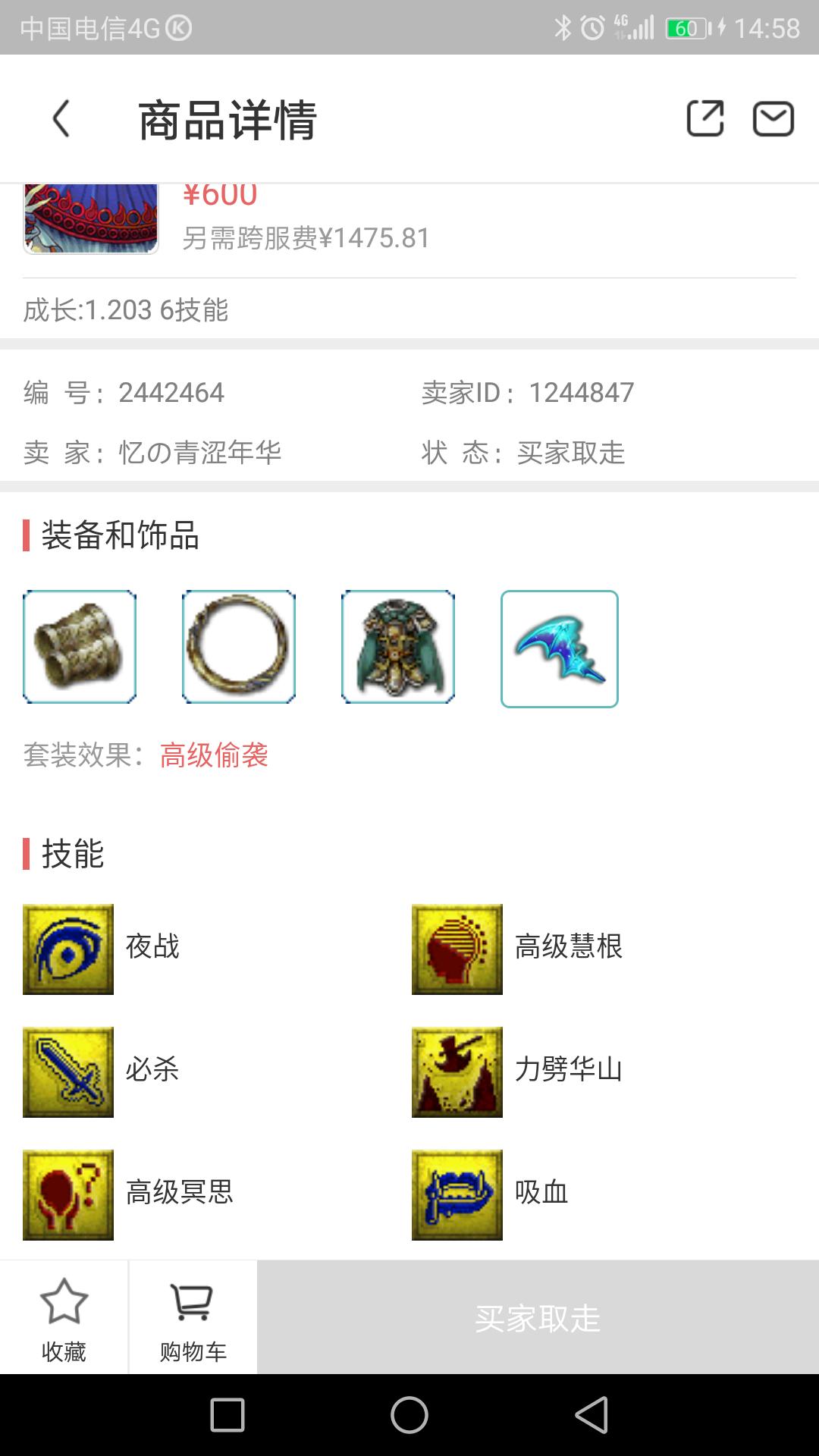View the blue wing accessory item
The image size is (819, 1456).
pyautogui.click(x=560, y=649)
